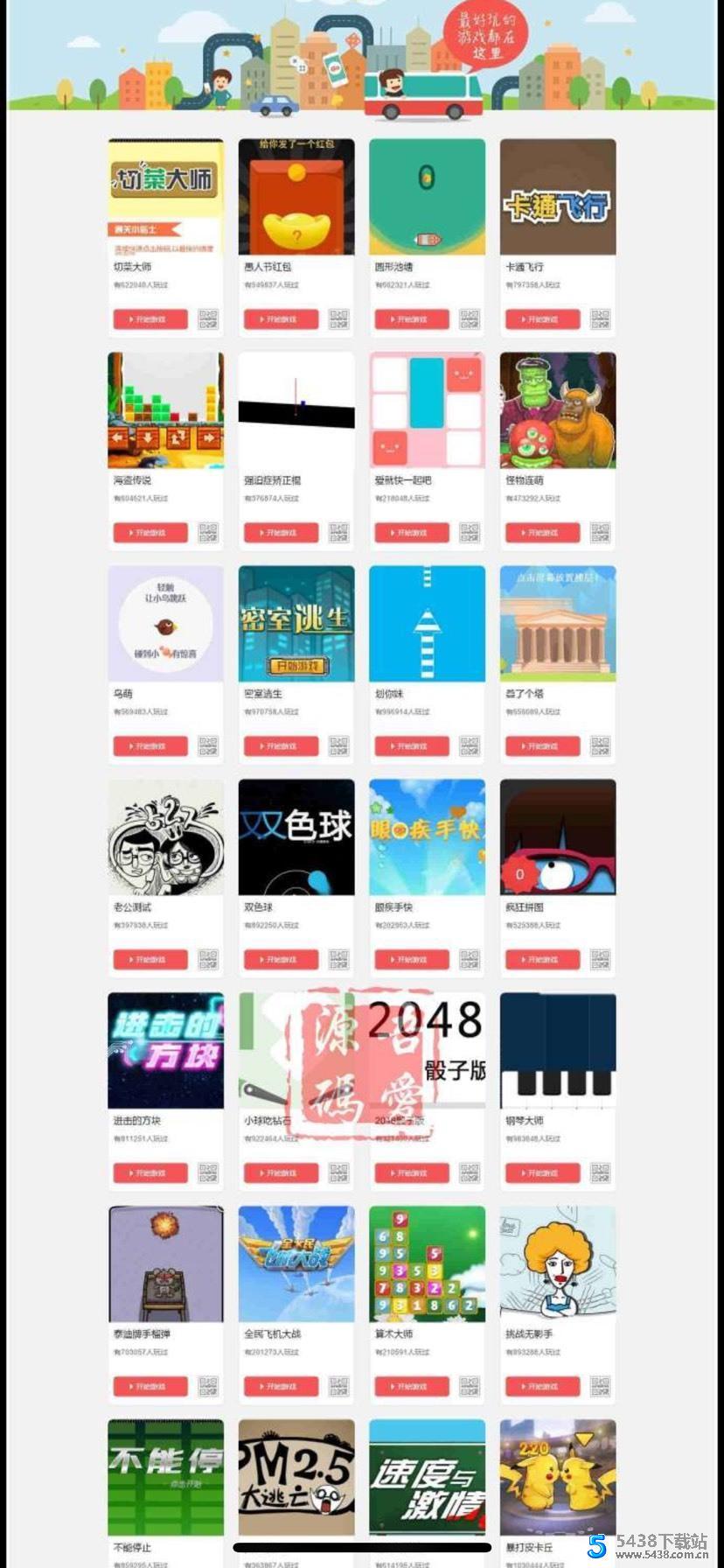Show QR code for 爱就快一起吧

(x=470, y=532)
